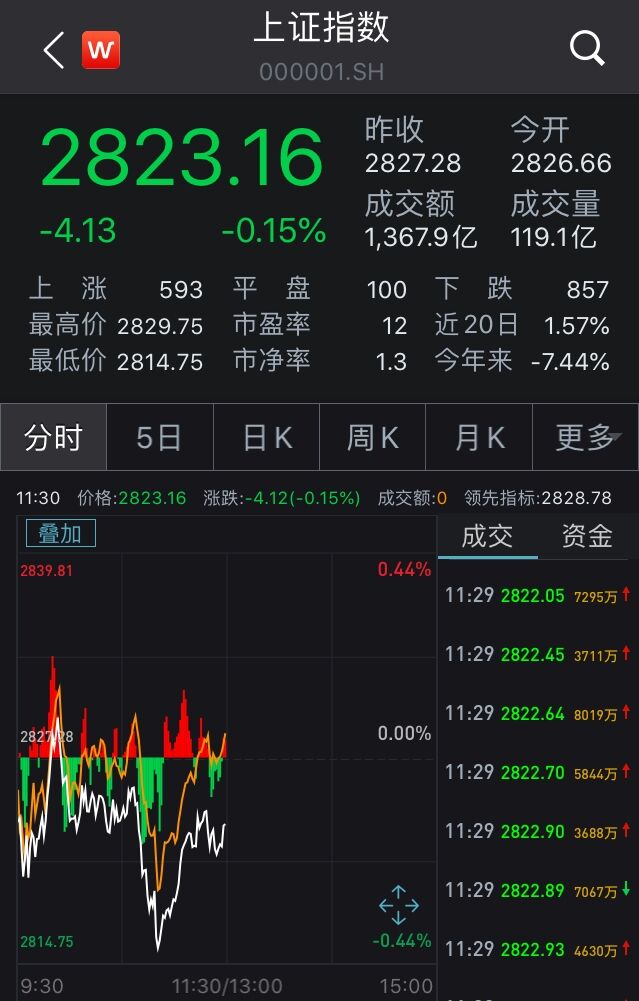Image resolution: width=639 pixels, height=1001 pixels.
Task: Switch to the 5日 chart tab
Action: tap(159, 438)
